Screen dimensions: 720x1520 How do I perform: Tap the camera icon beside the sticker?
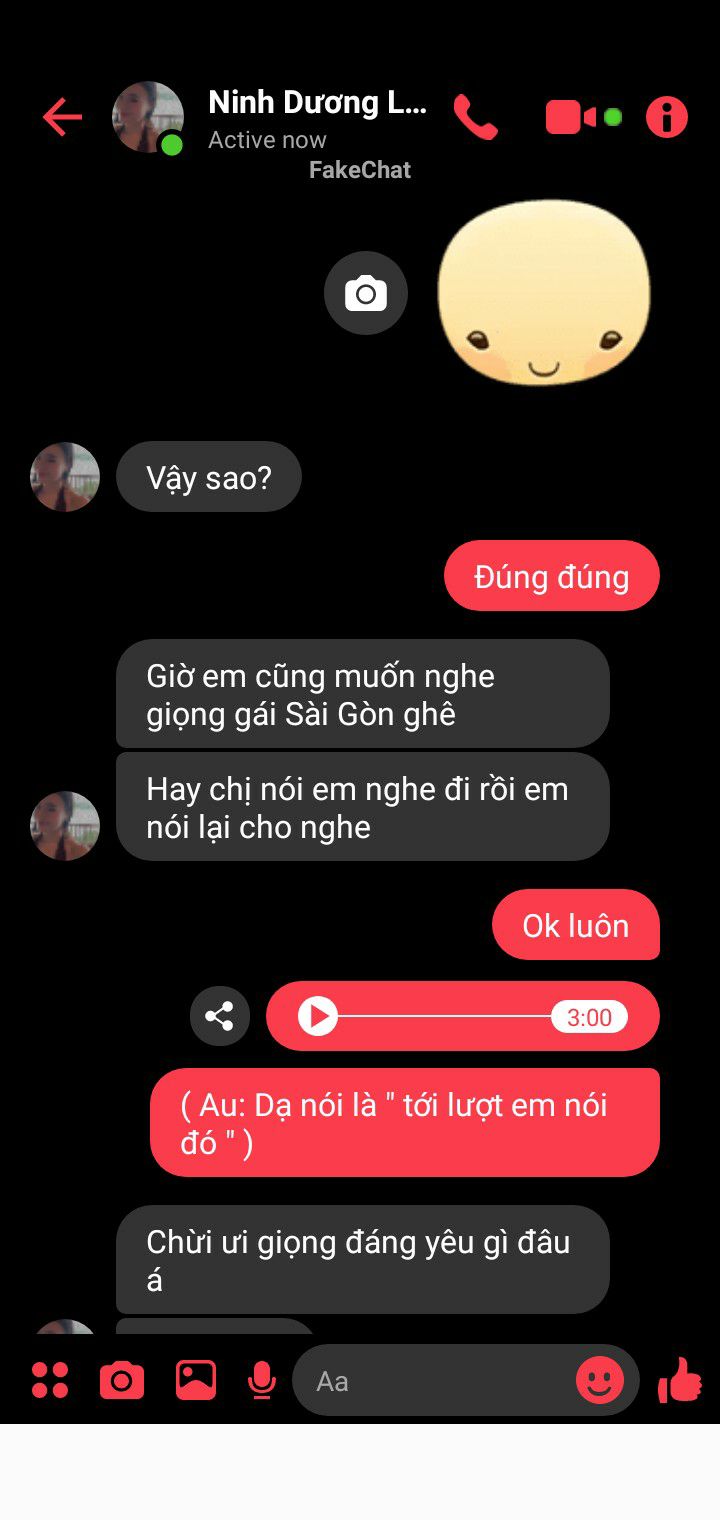pos(366,293)
